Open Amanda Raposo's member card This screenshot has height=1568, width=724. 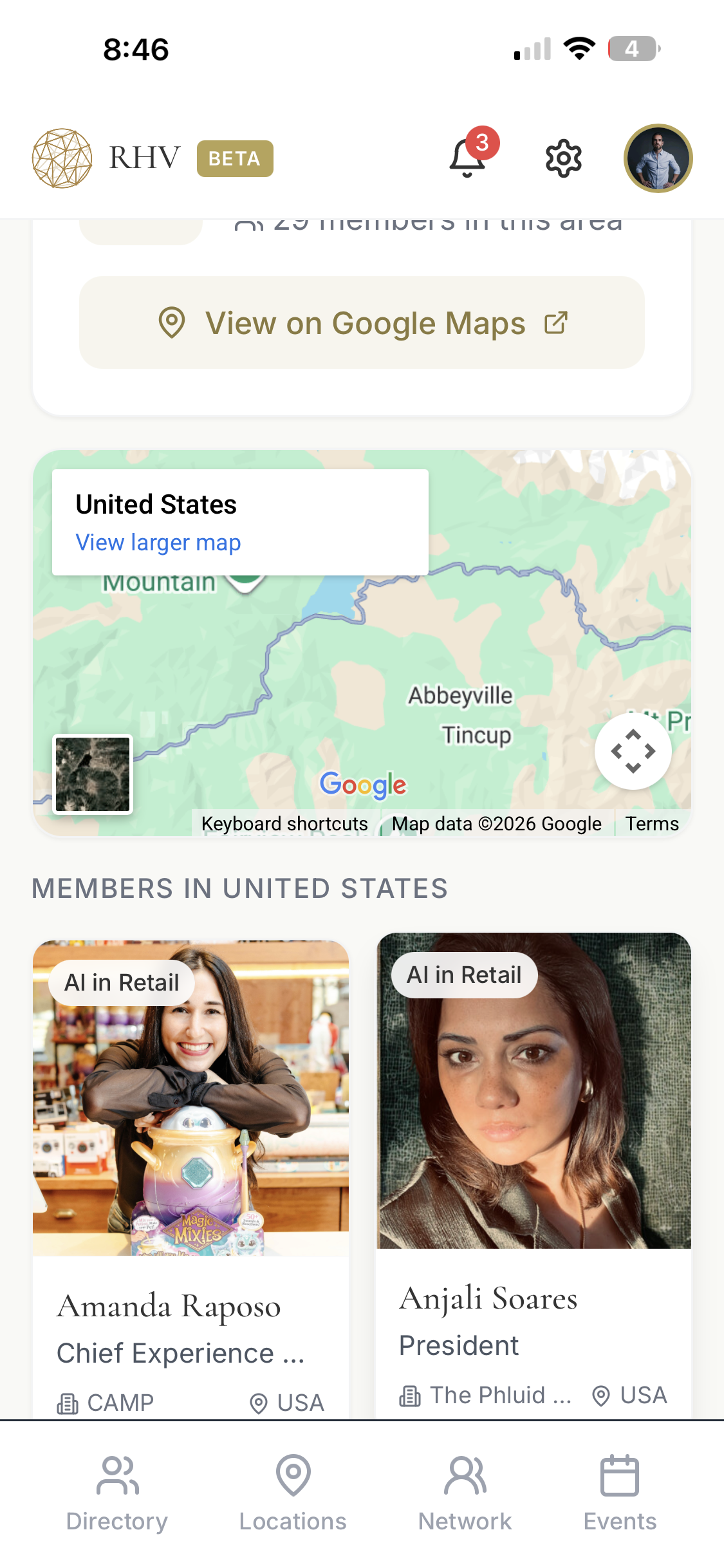pyautogui.click(x=191, y=1179)
